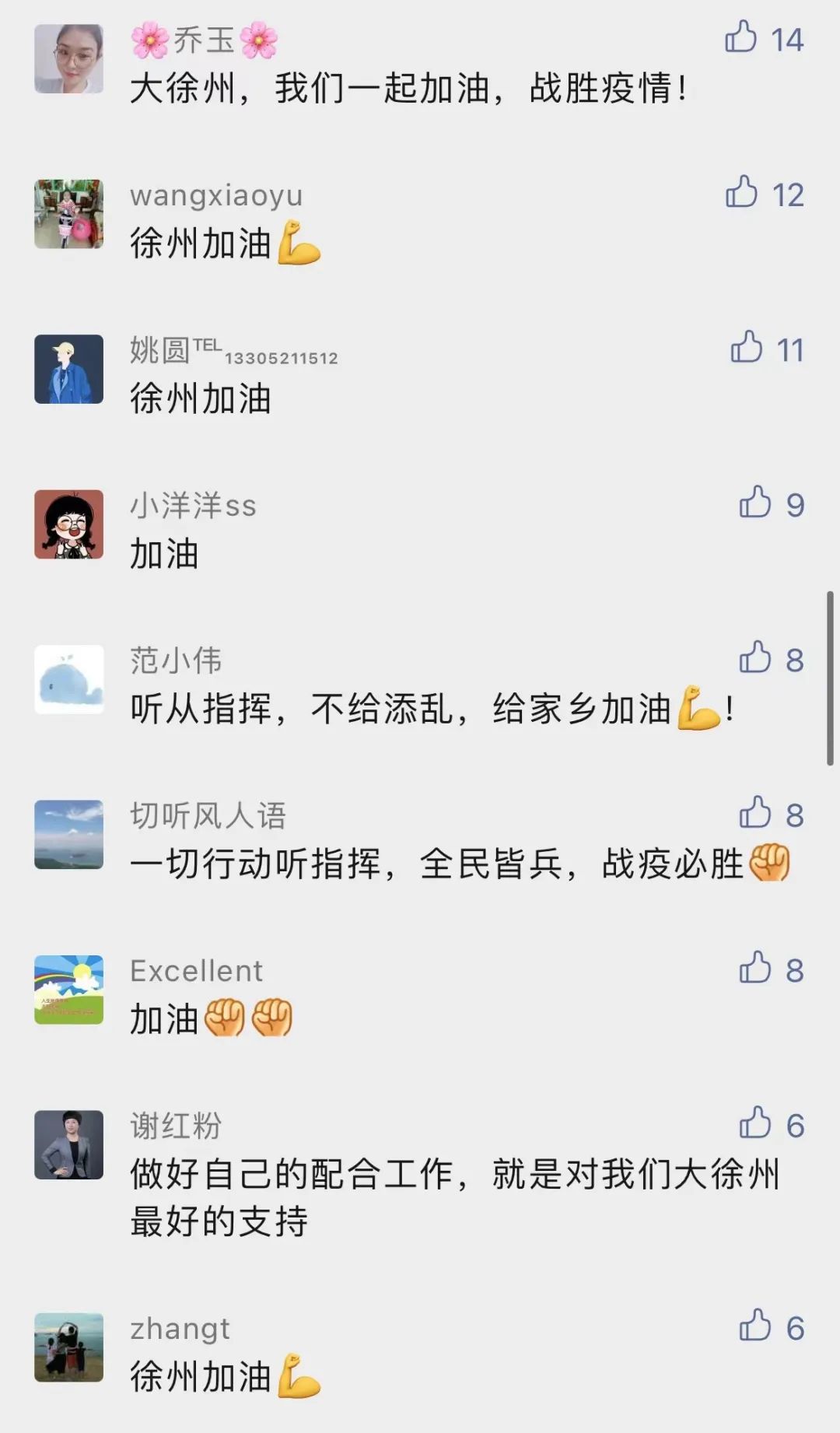This screenshot has height=1433, width=840.
Task: Open 范小伟's whale avatar
Action: click(x=69, y=679)
